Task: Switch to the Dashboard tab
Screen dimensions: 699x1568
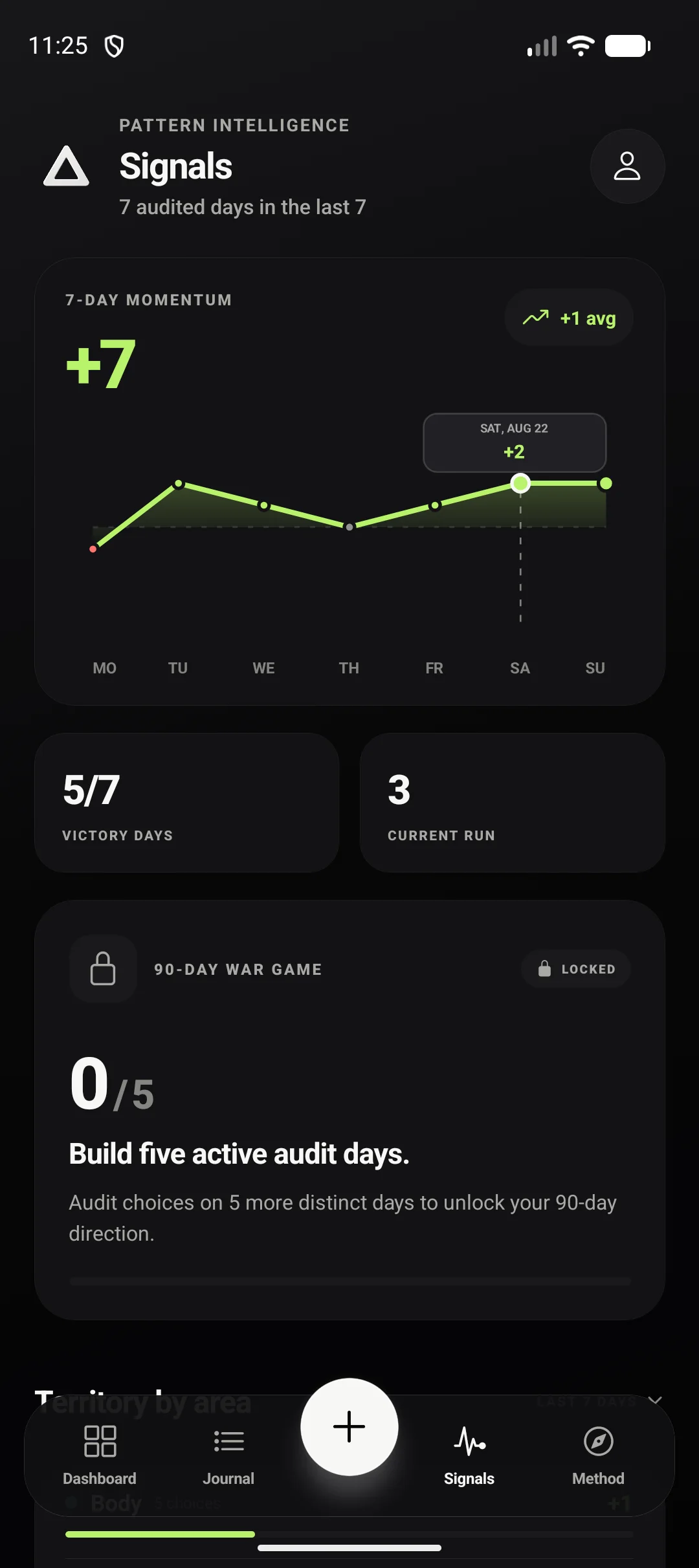Action: coord(100,1455)
